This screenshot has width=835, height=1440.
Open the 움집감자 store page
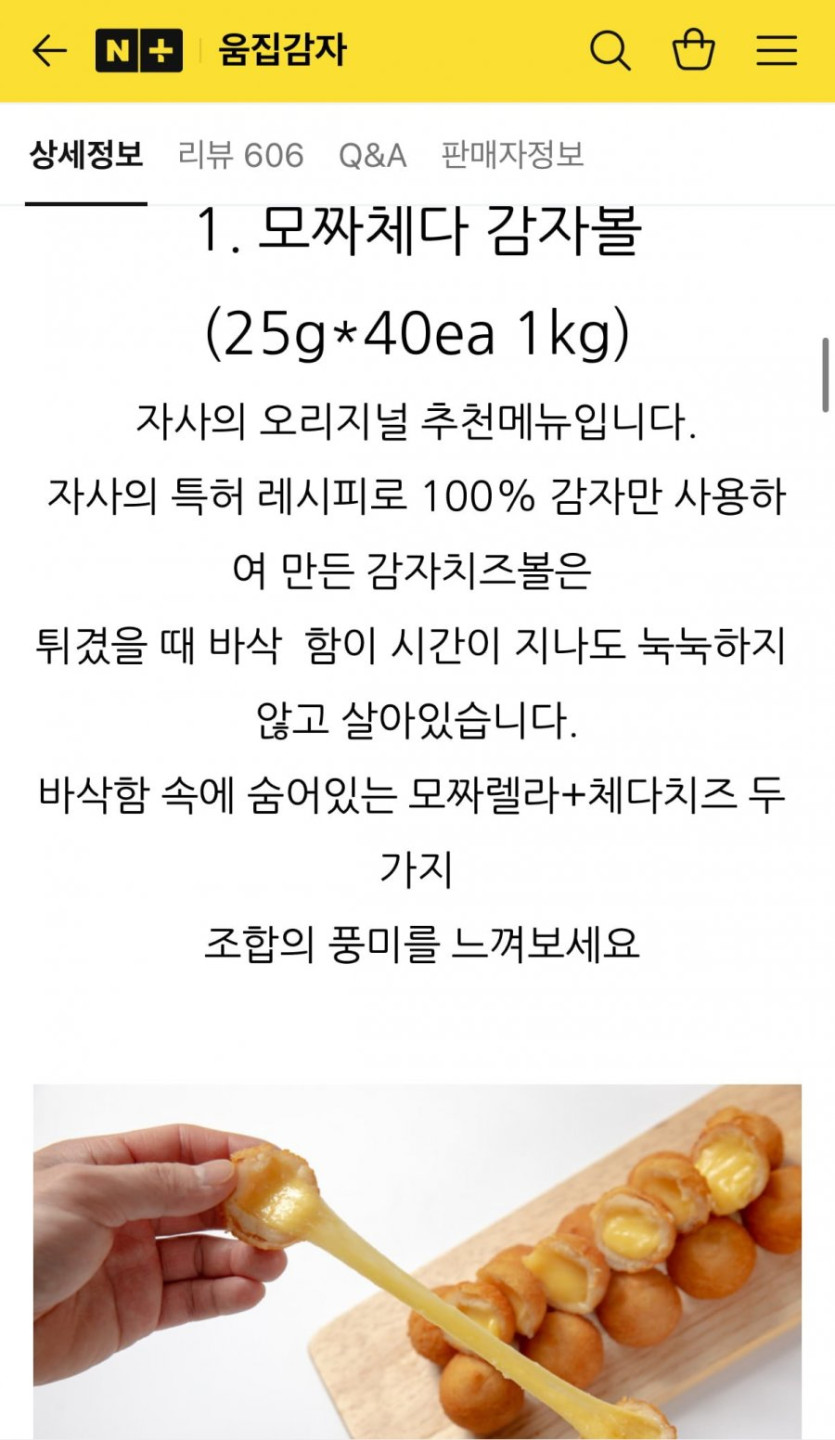283,51
